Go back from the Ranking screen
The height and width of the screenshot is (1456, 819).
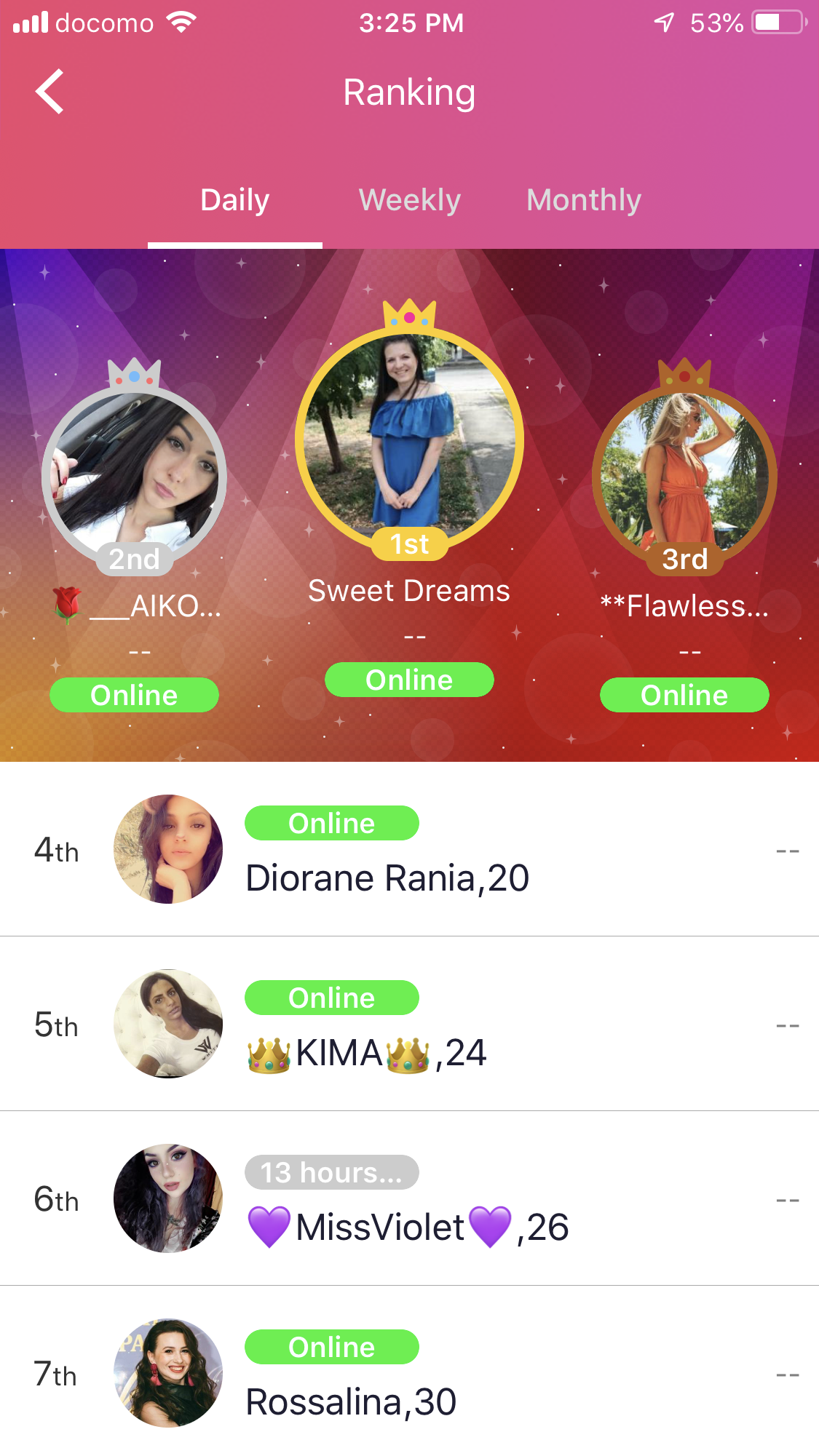50,92
